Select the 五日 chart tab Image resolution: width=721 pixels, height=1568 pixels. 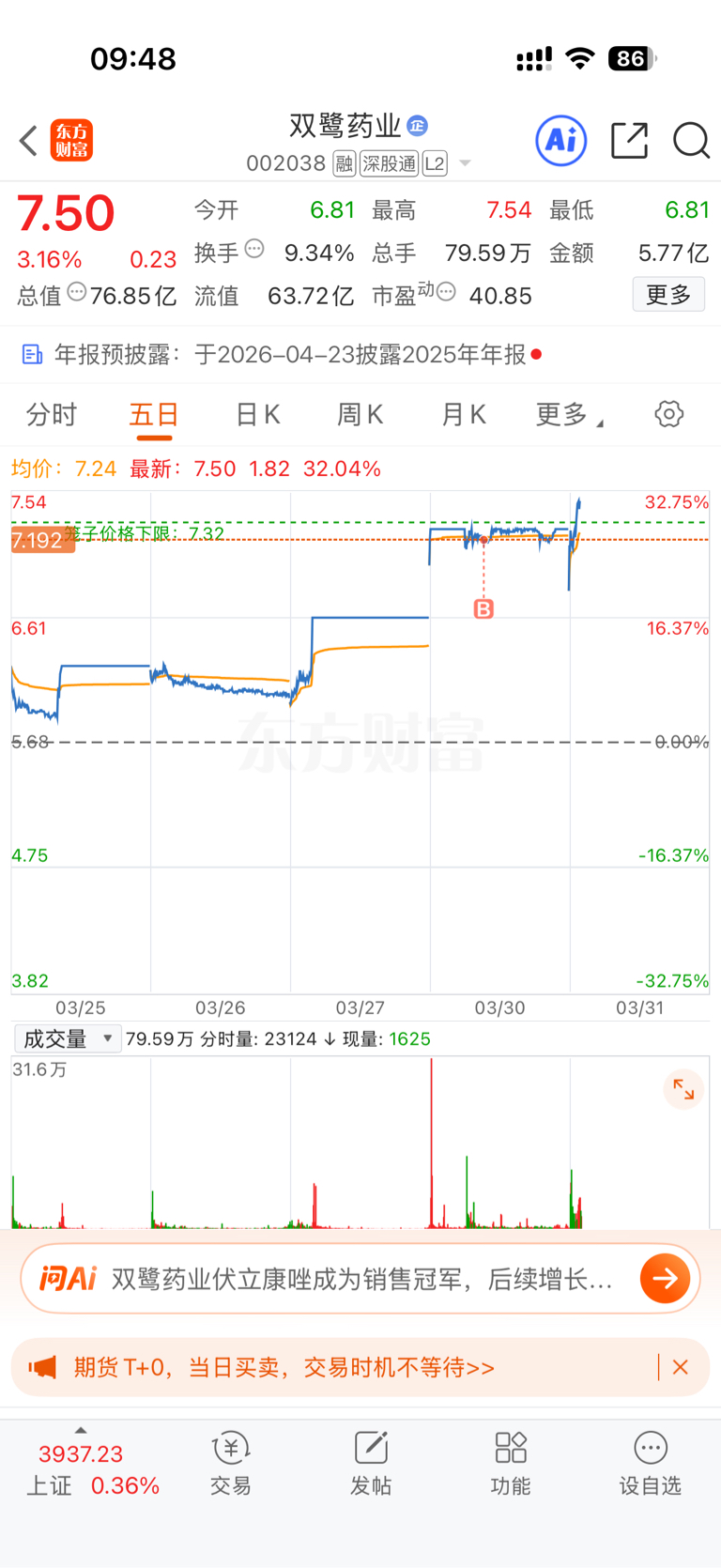tap(154, 414)
